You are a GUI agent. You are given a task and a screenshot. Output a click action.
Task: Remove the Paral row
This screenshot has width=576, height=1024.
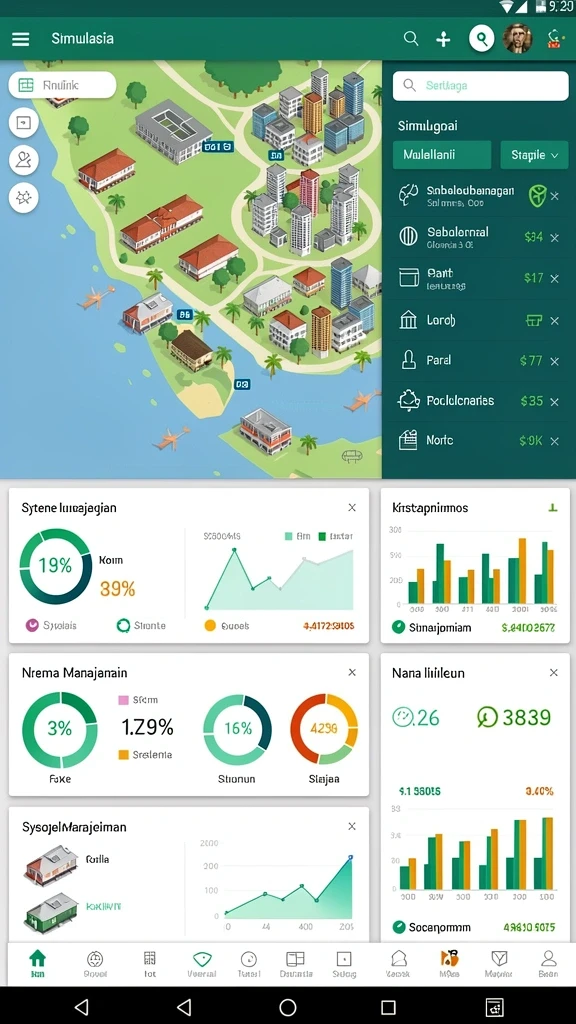point(554,361)
